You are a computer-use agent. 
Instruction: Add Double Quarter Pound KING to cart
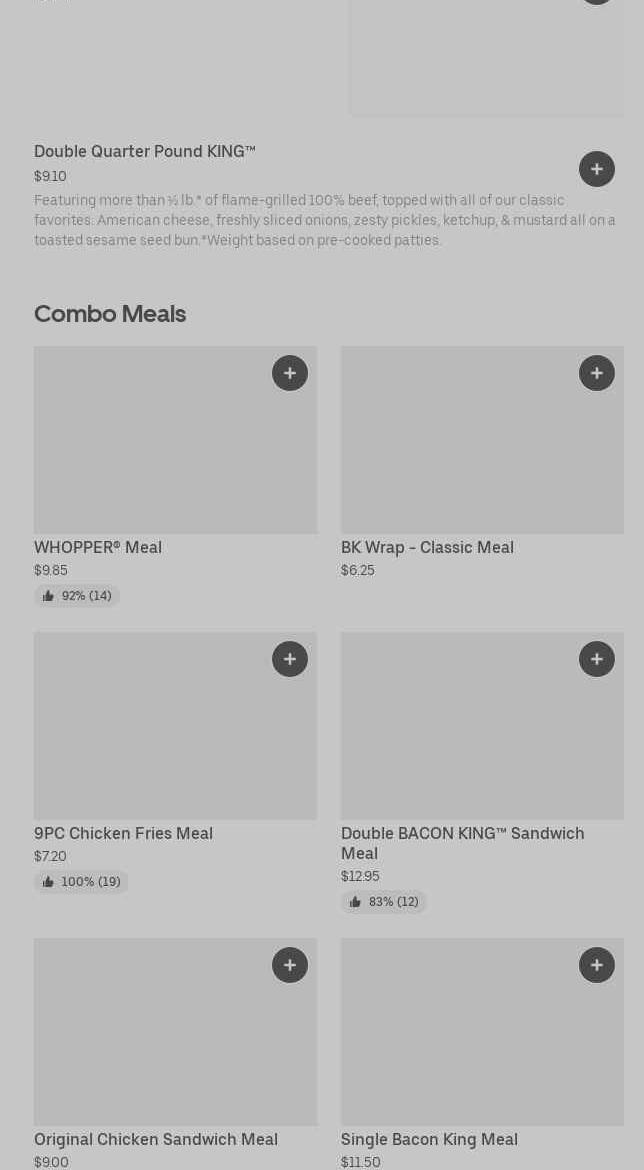click(x=597, y=169)
